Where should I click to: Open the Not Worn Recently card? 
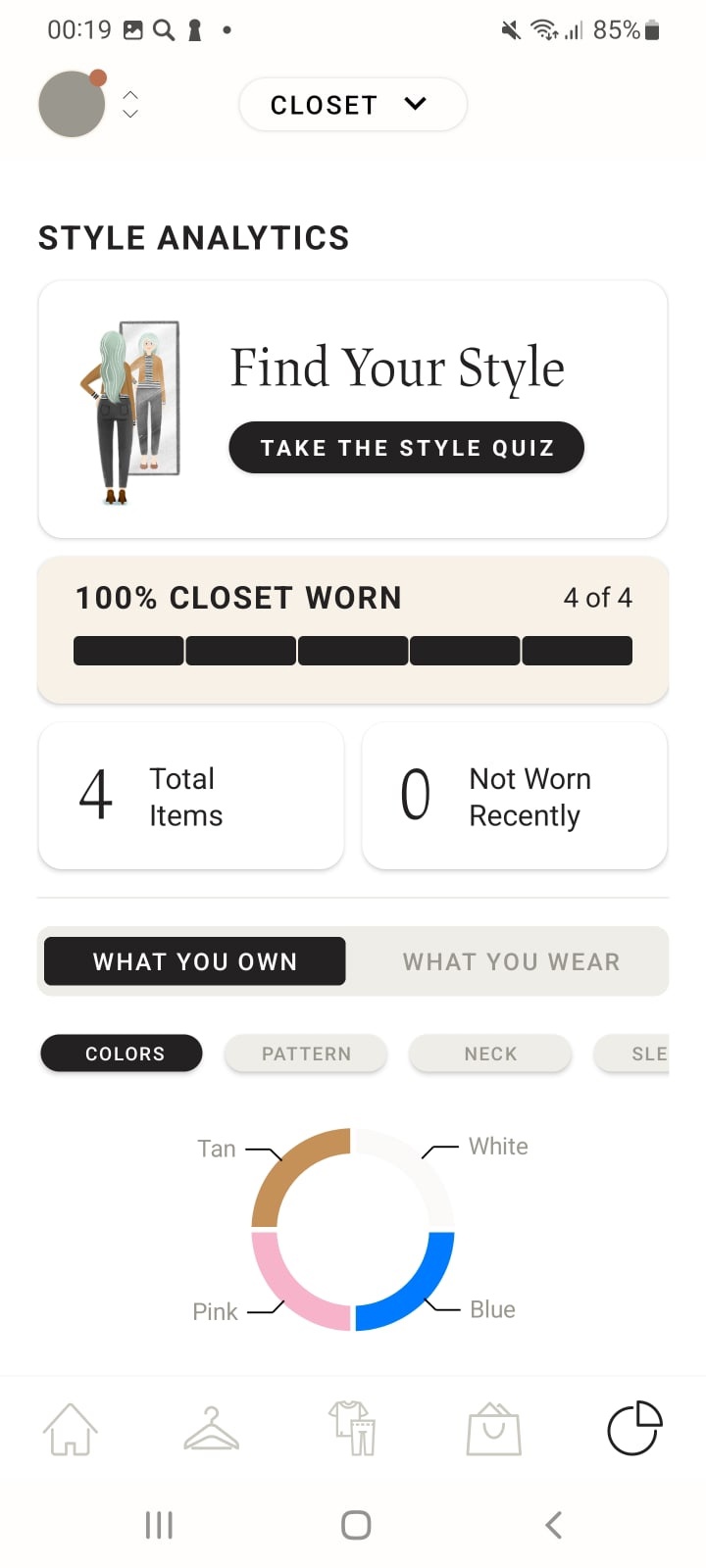click(x=515, y=796)
